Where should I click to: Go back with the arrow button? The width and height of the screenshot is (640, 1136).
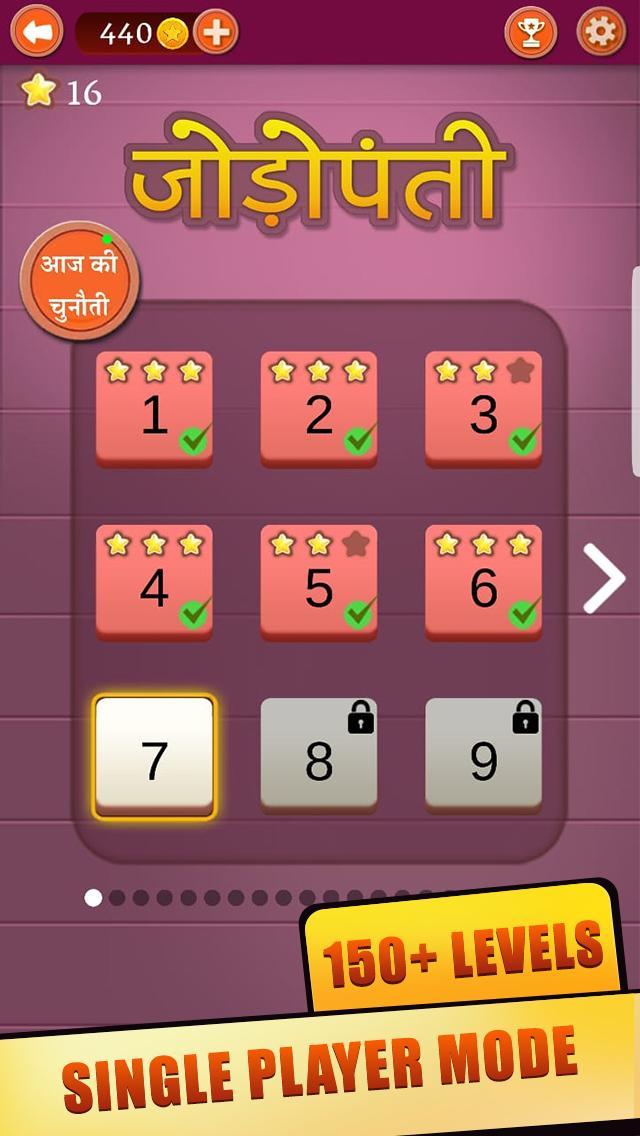36,32
